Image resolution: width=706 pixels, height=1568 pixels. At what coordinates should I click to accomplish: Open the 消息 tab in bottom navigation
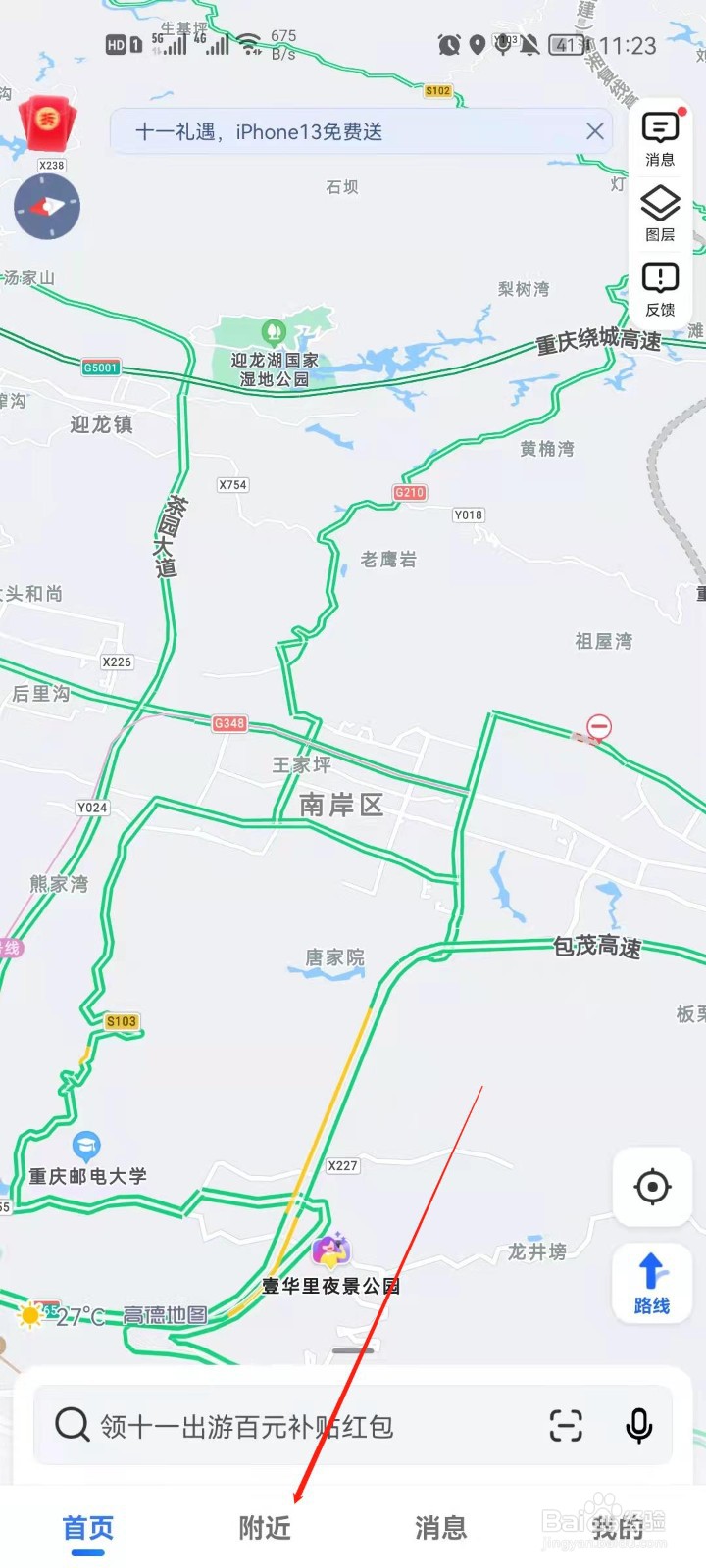(442, 1527)
